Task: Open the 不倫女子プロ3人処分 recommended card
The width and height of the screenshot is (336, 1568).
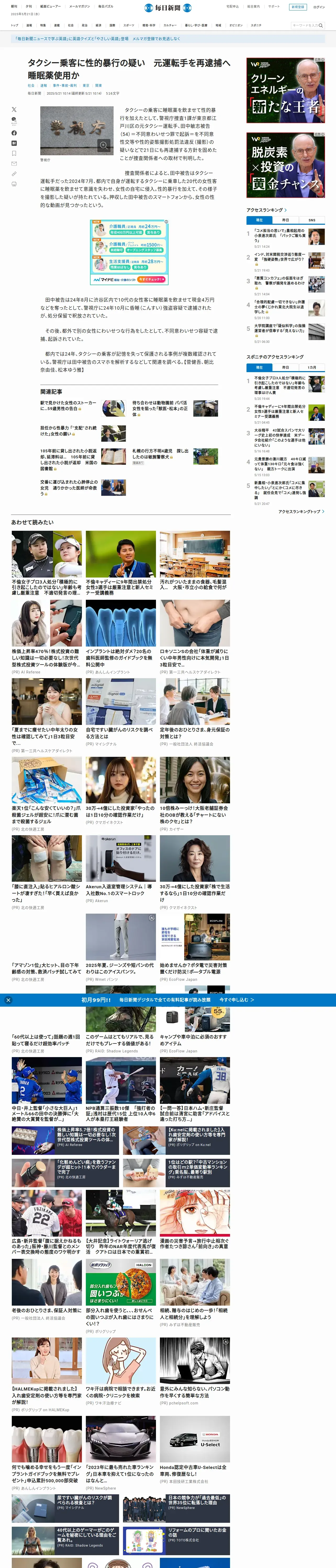Action: 46,587
